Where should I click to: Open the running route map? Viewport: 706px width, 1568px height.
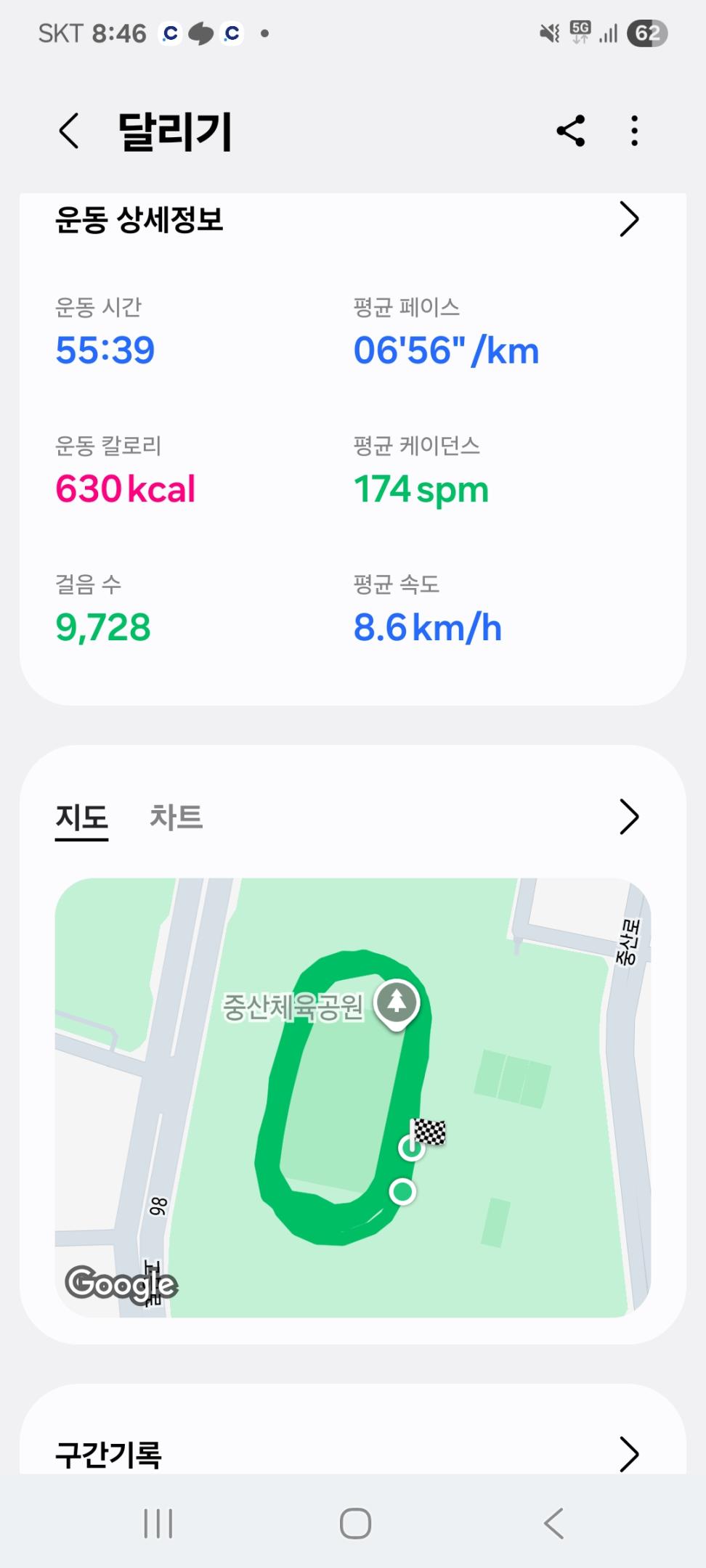click(352, 1096)
